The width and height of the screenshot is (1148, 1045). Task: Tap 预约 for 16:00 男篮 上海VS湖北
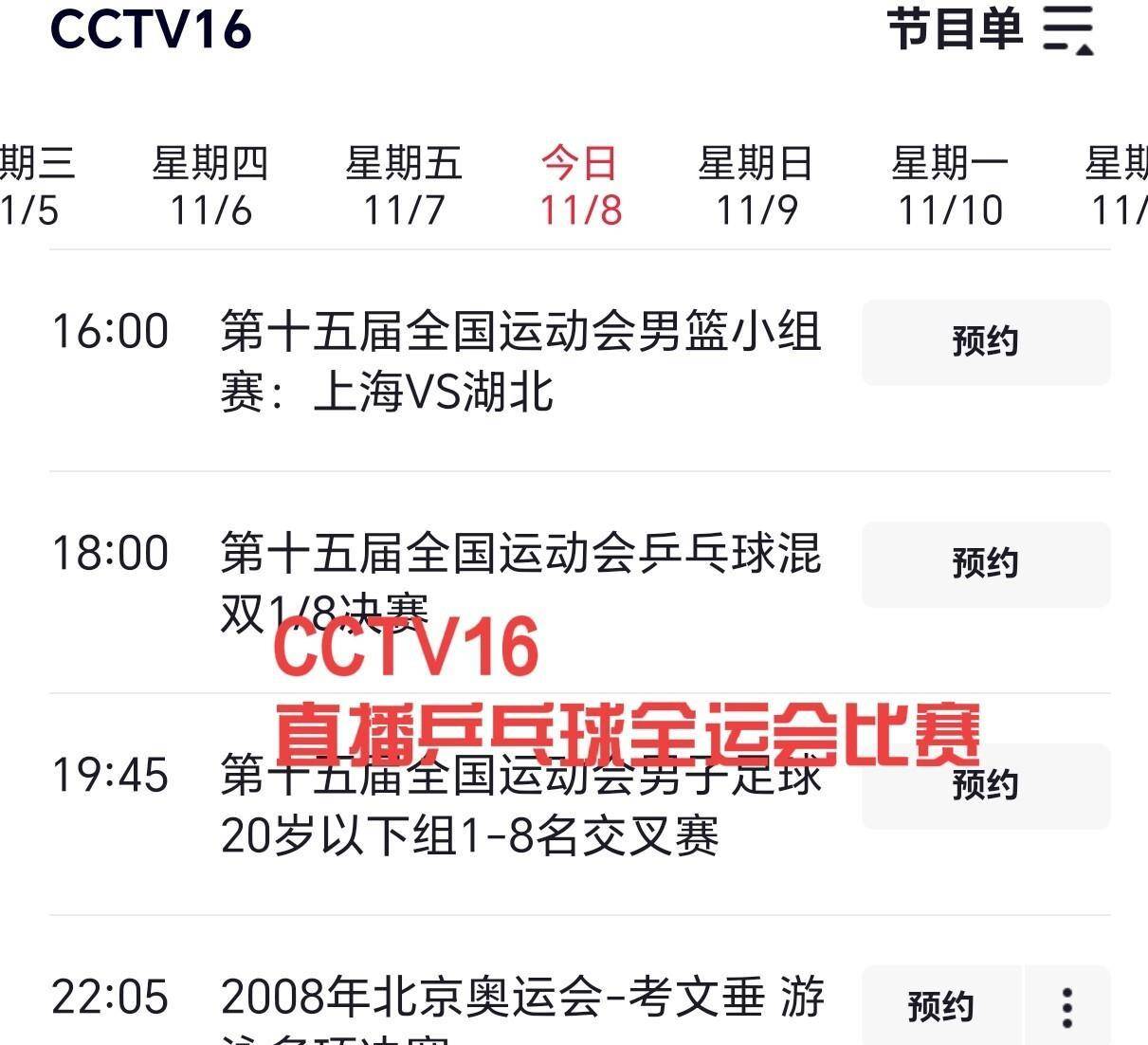pyautogui.click(x=985, y=342)
